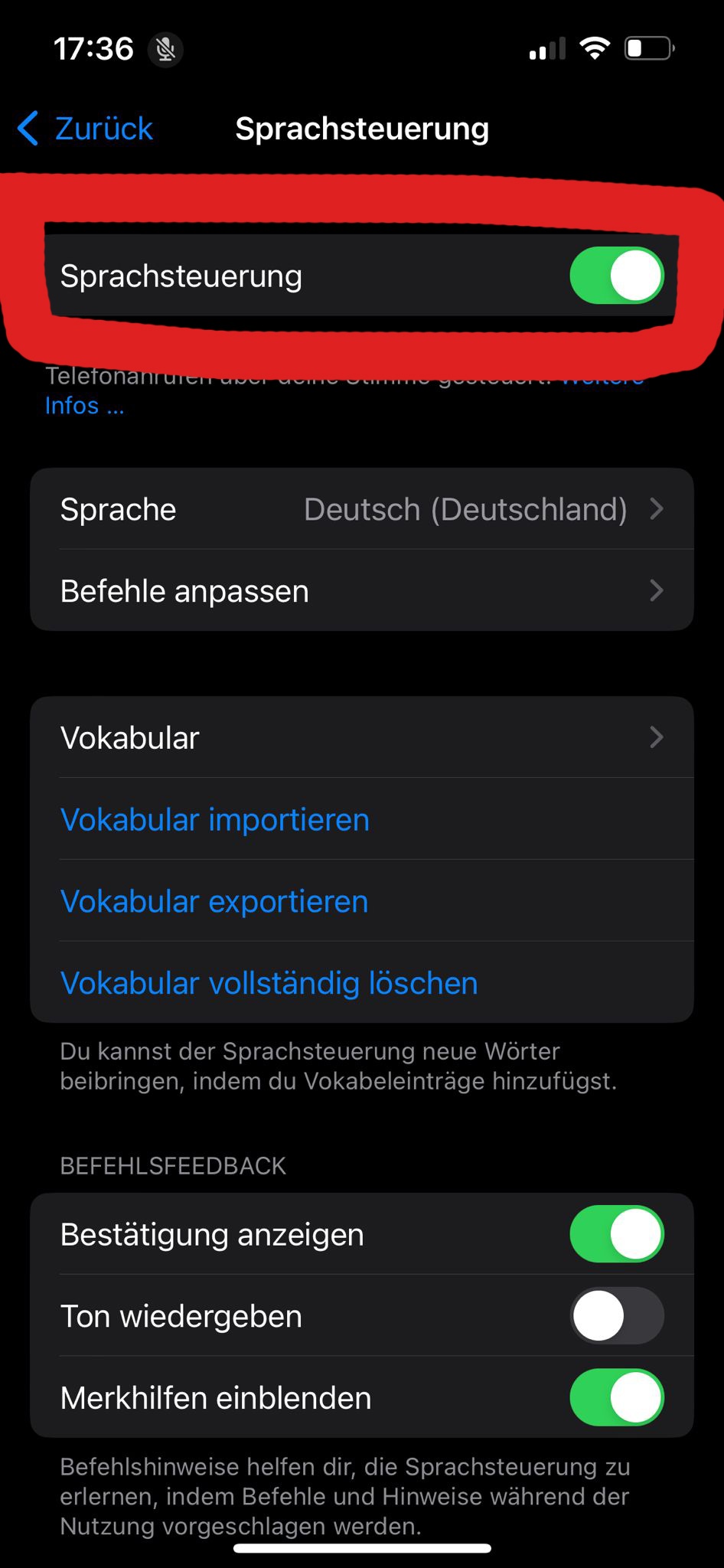This screenshot has height=1568, width=724.
Task: Toggle off Merkhilfen einblenden
Action: (616, 1398)
